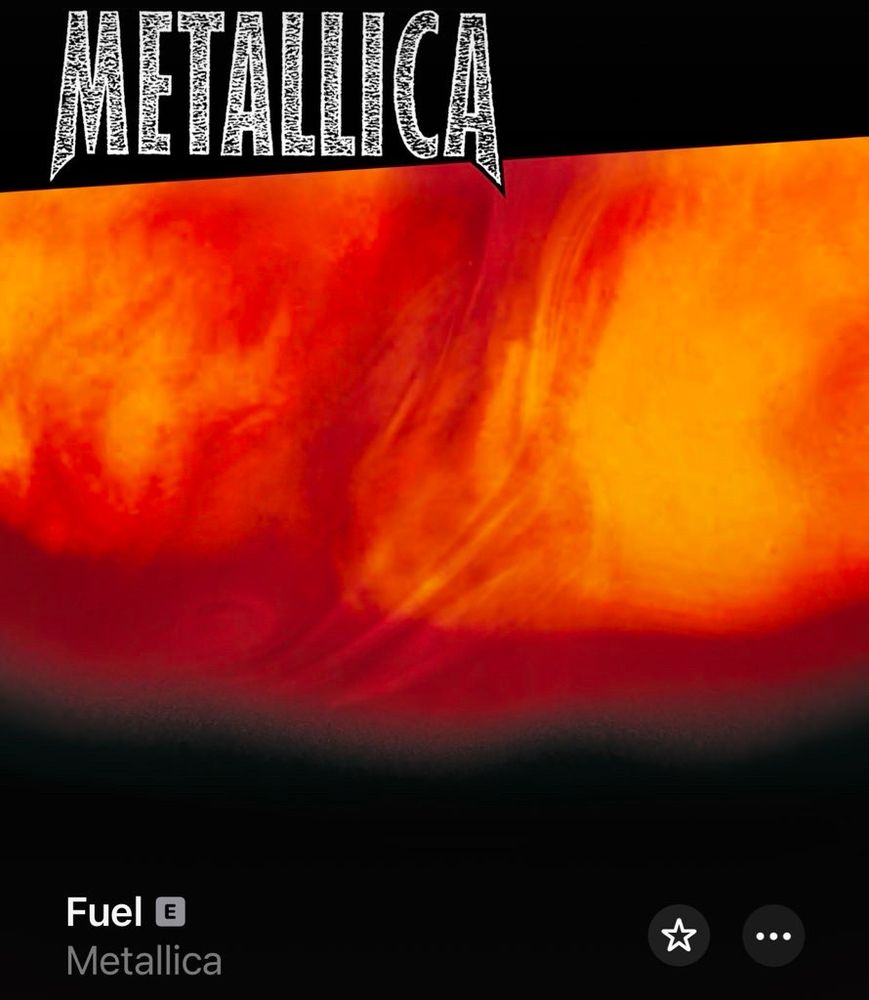Open additional track actions via the ellipsis icon
869x1000 pixels.
click(774, 935)
